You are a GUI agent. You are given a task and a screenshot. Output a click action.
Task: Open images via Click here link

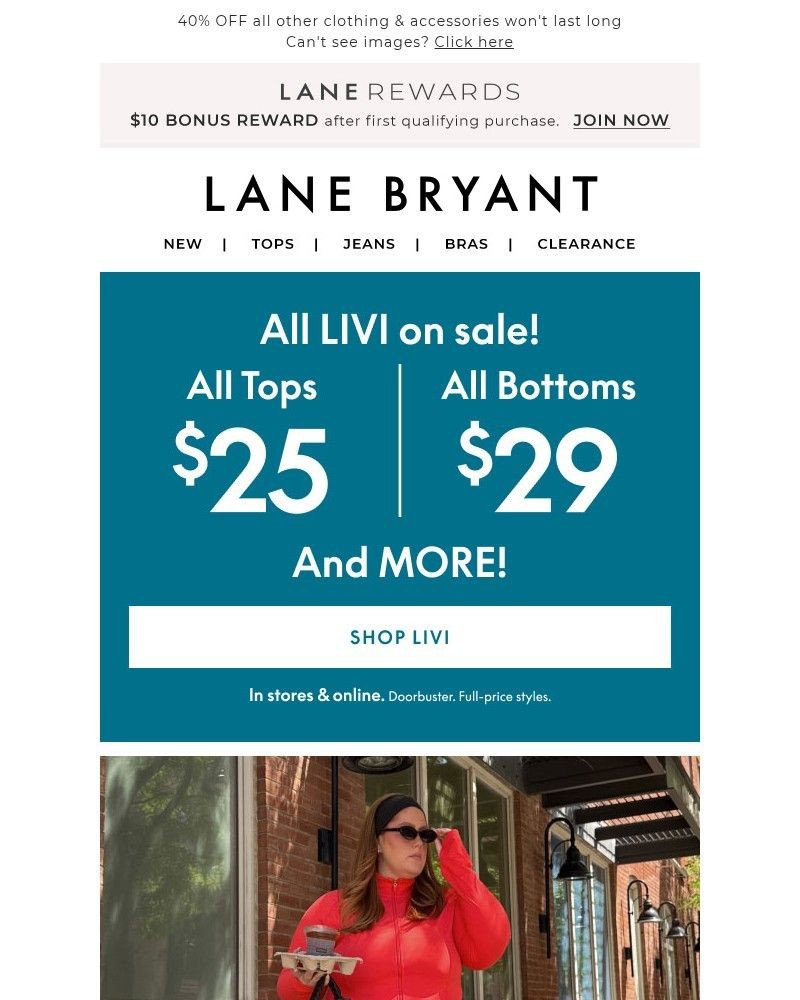click(x=473, y=42)
